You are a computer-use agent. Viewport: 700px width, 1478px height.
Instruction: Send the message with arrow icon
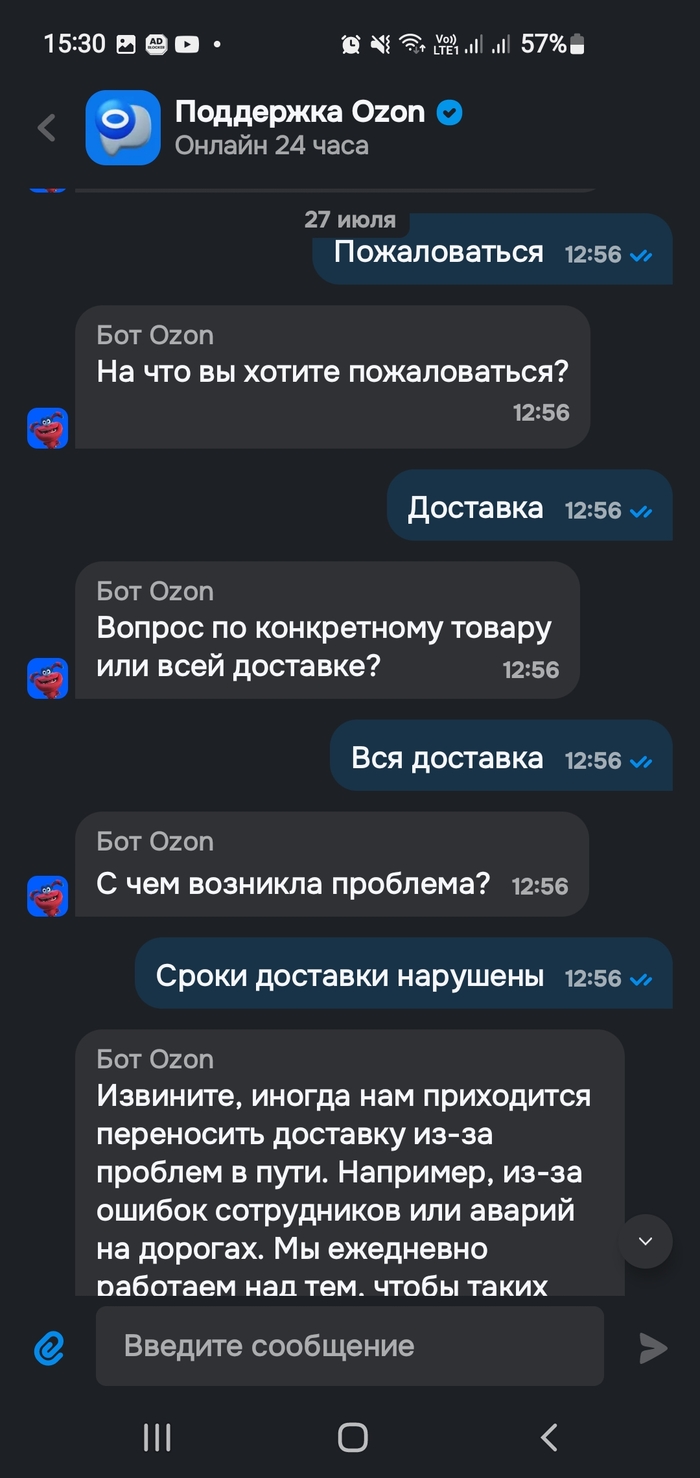pos(653,1348)
